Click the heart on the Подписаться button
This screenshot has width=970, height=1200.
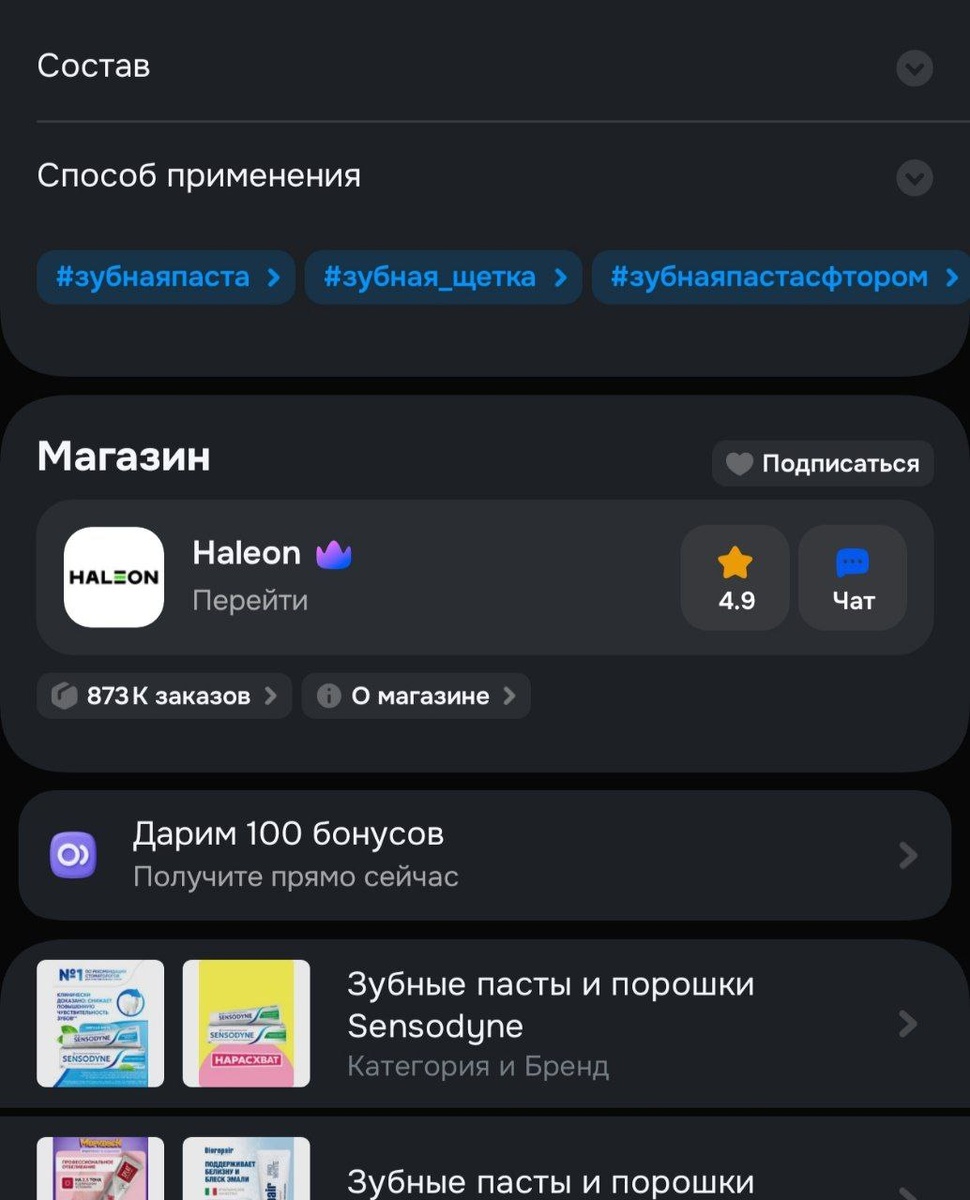pos(739,463)
